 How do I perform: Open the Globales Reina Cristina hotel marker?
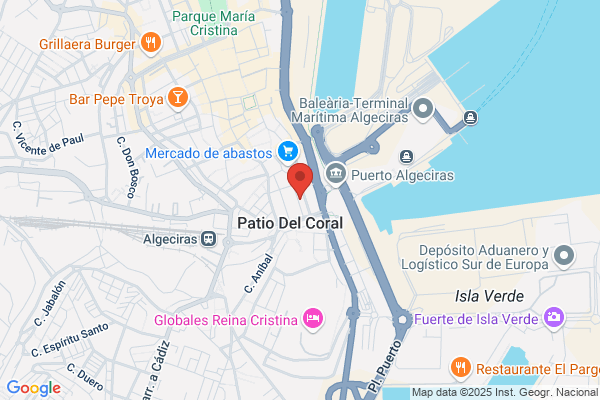(x=313, y=319)
